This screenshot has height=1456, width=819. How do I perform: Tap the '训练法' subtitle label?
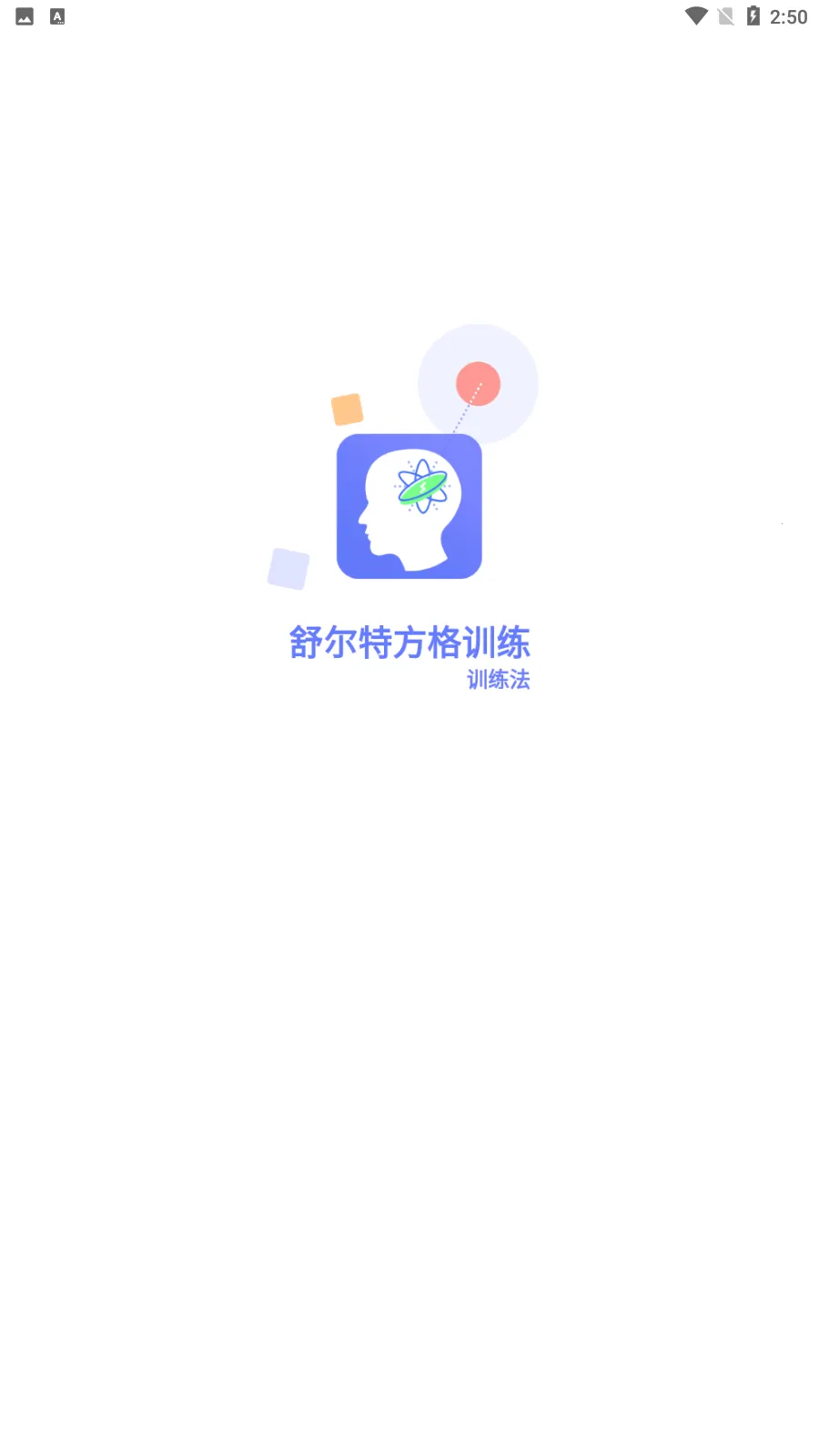499,680
